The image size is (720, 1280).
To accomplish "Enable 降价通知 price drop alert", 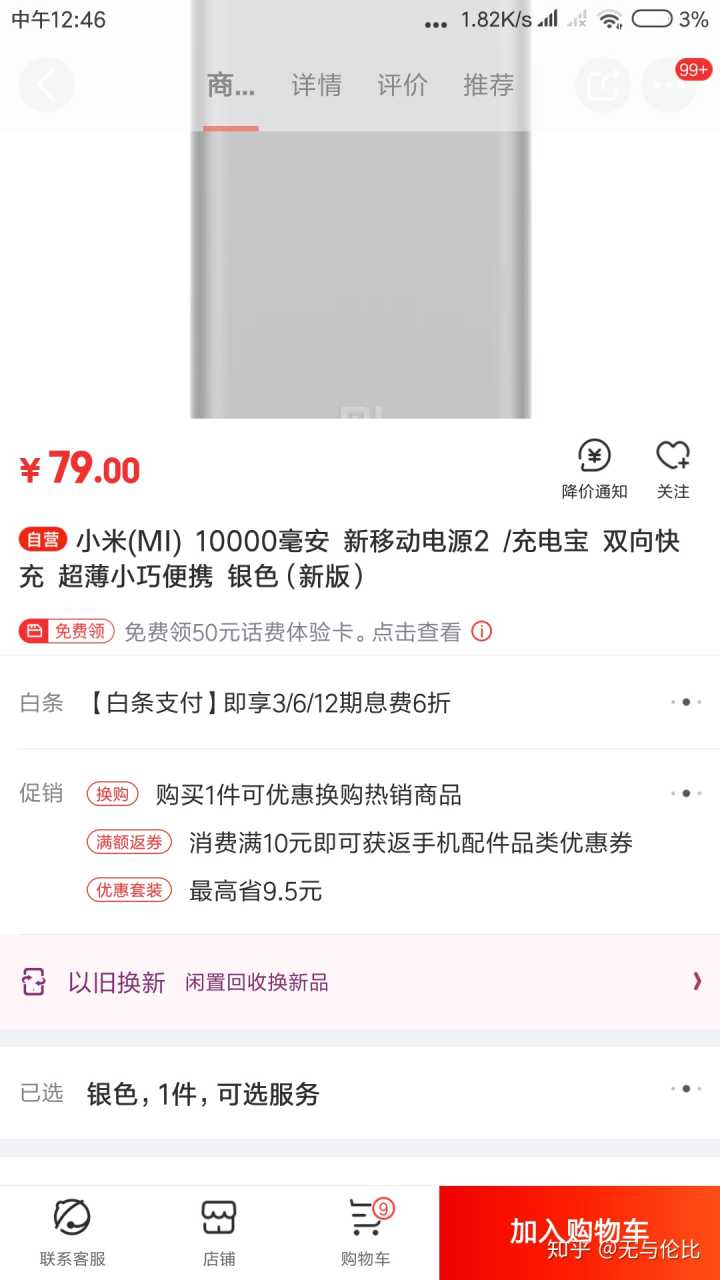I will point(594,469).
